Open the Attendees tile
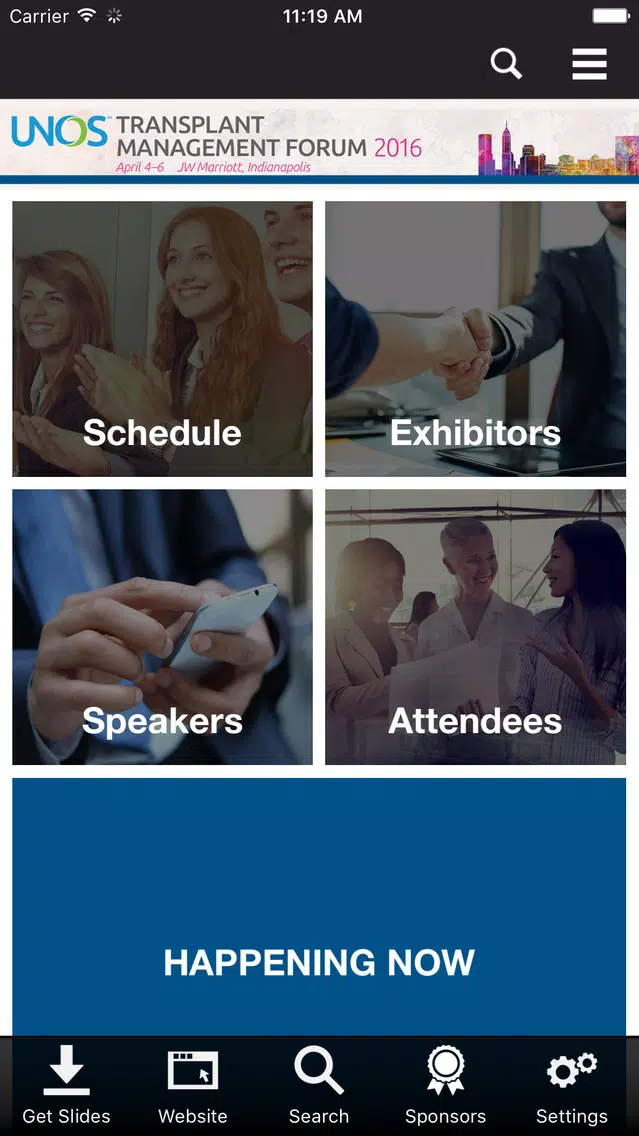Image resolution: width=639 pixels, height=1136 pixels. pos(475,627)
